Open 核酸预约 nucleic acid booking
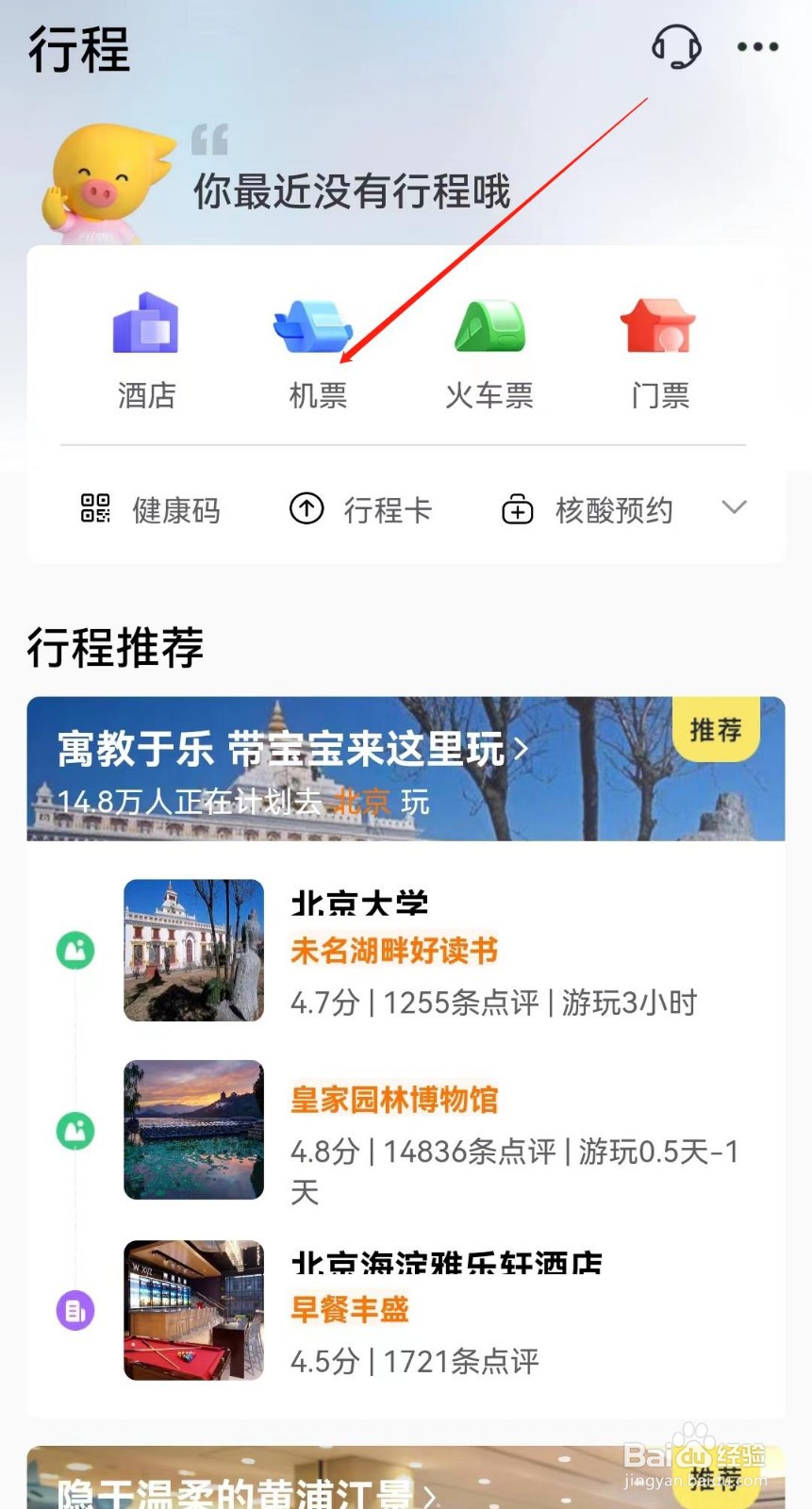The height and width of the screenshot is (1509, 812). [x=587, y=510]
